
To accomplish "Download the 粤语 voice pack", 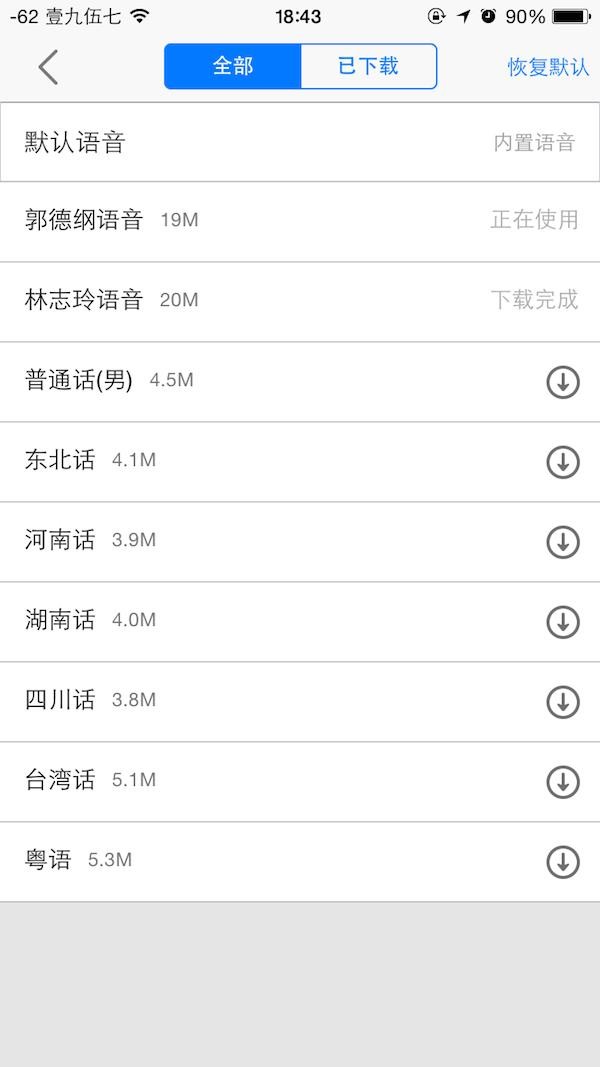I will tap(563, 862).
